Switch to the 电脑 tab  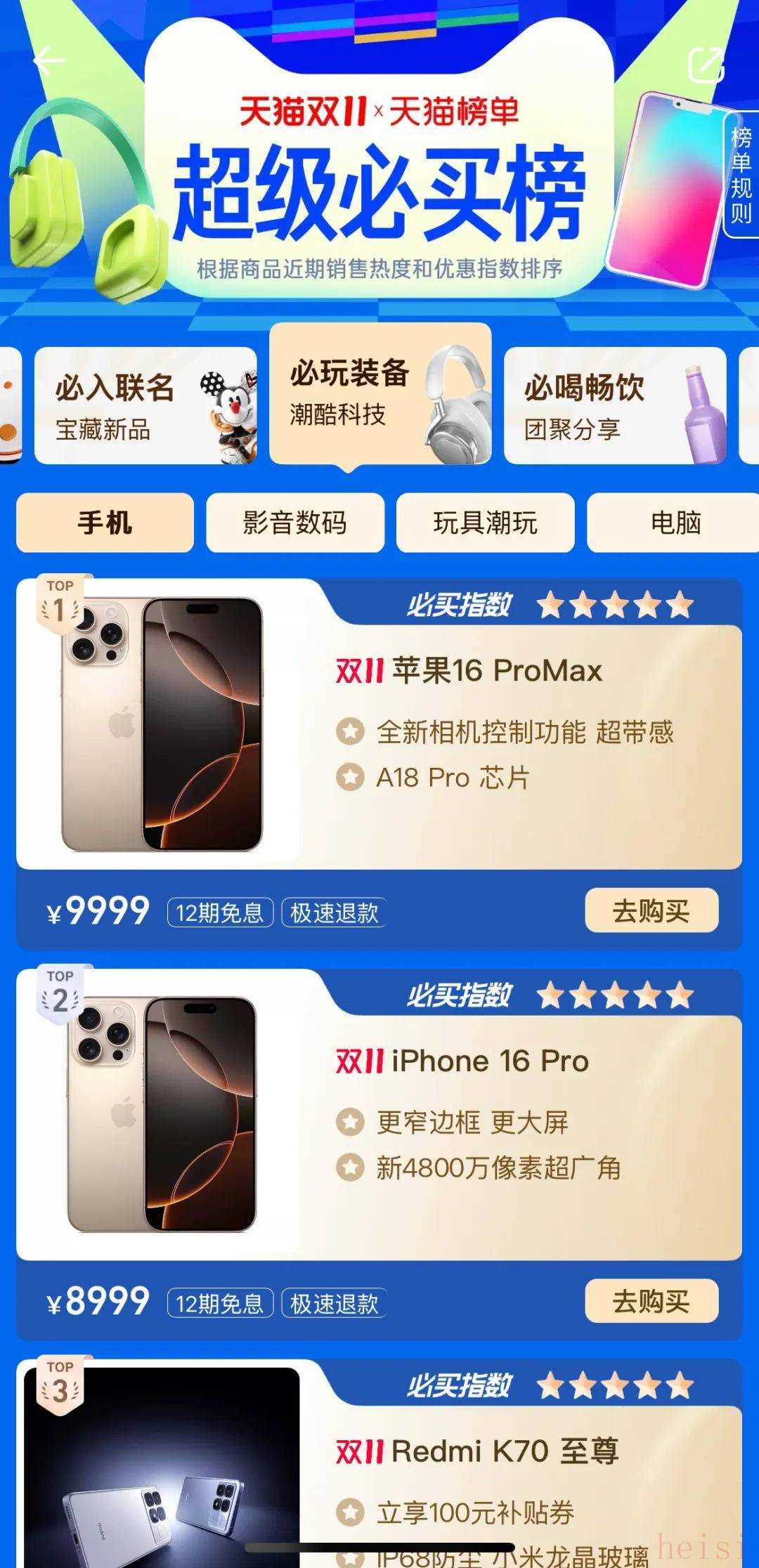(x=675, y=523)
